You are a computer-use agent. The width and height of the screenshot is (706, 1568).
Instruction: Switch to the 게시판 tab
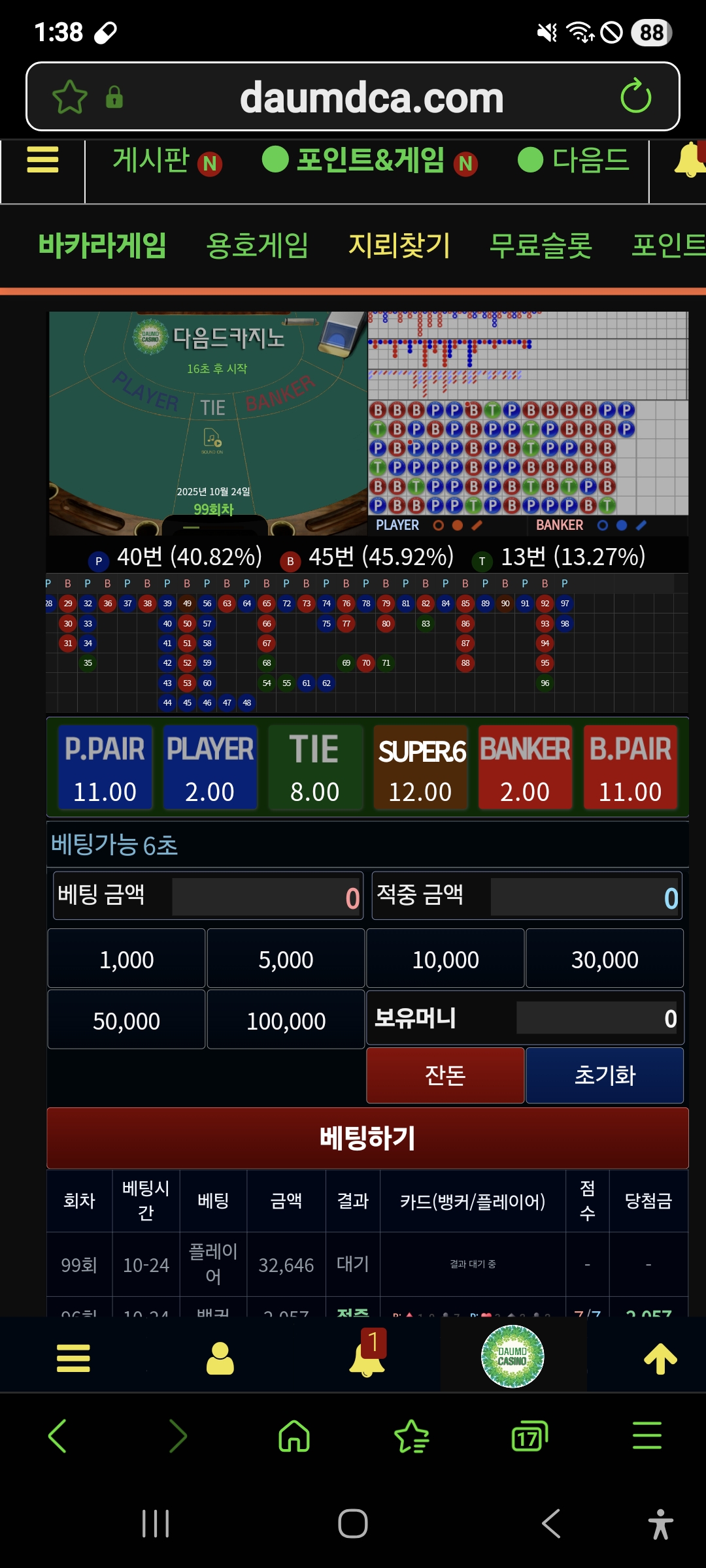[x=152, y=160]
